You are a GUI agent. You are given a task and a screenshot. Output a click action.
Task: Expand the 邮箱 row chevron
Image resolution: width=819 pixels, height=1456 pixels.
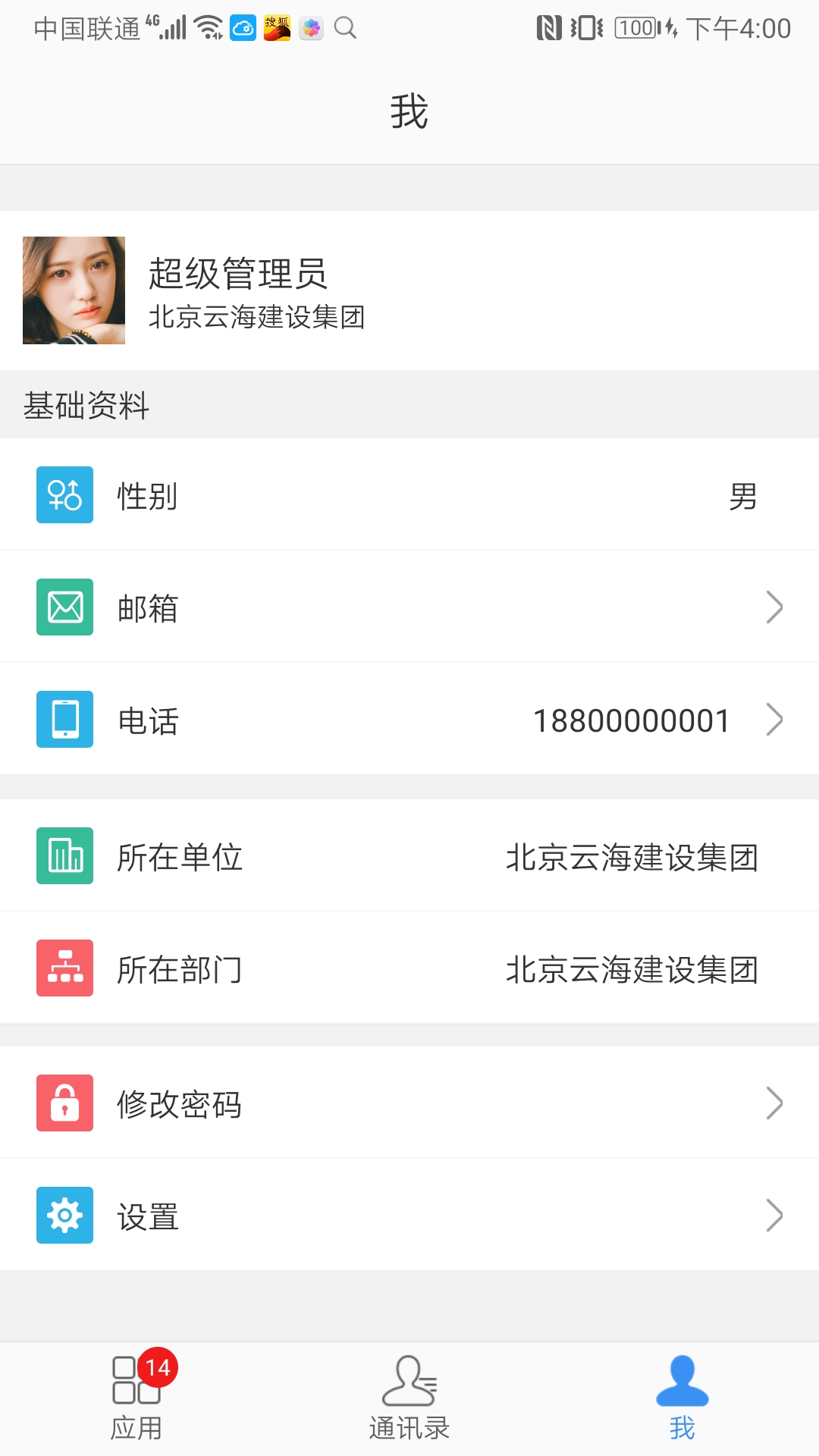pos(775,607)
